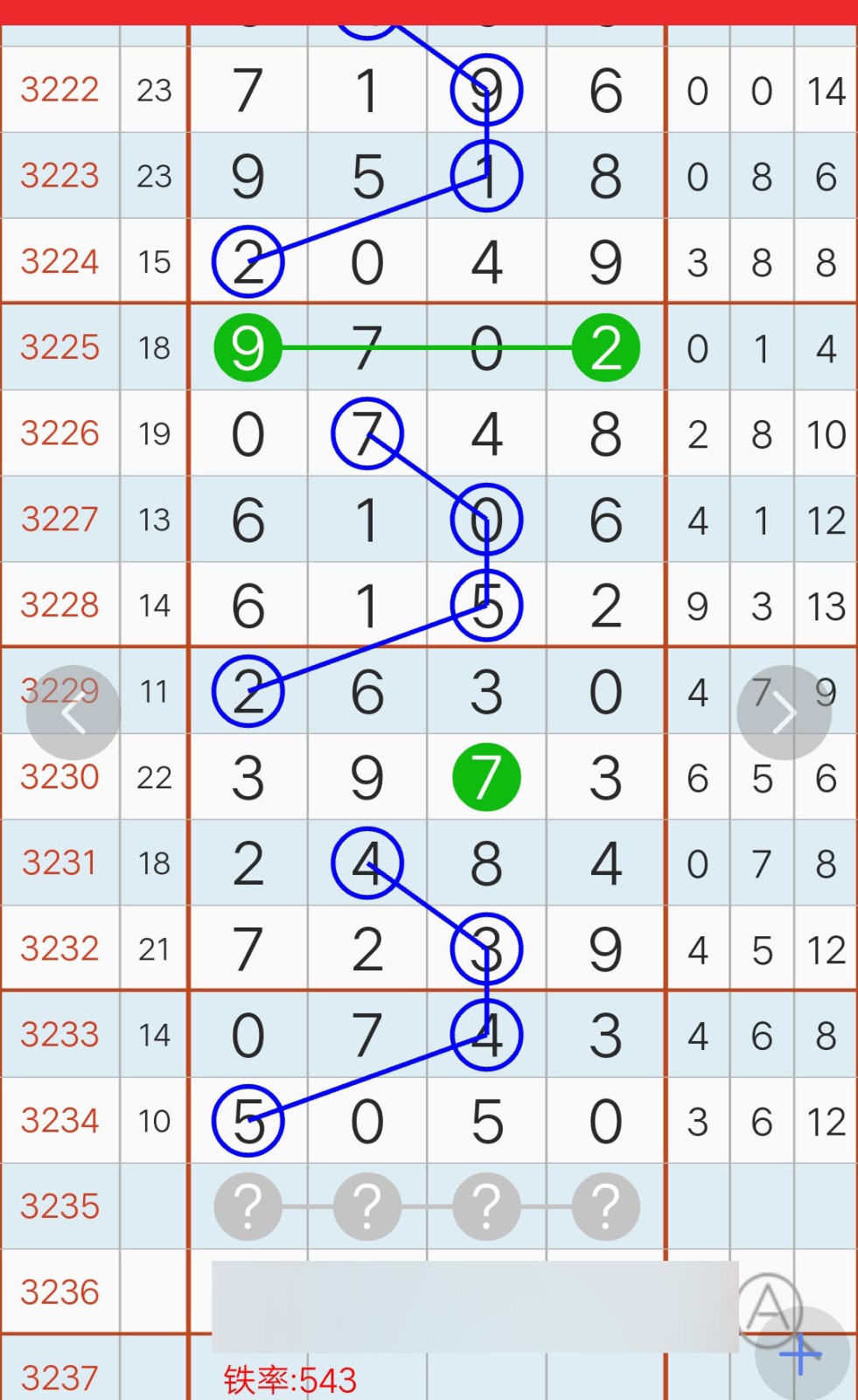The height and width of the screenshot is (1400, 858).
Task: Tap the right chevron to go to next
Action: pyautogui.click(x=784, y=713)
